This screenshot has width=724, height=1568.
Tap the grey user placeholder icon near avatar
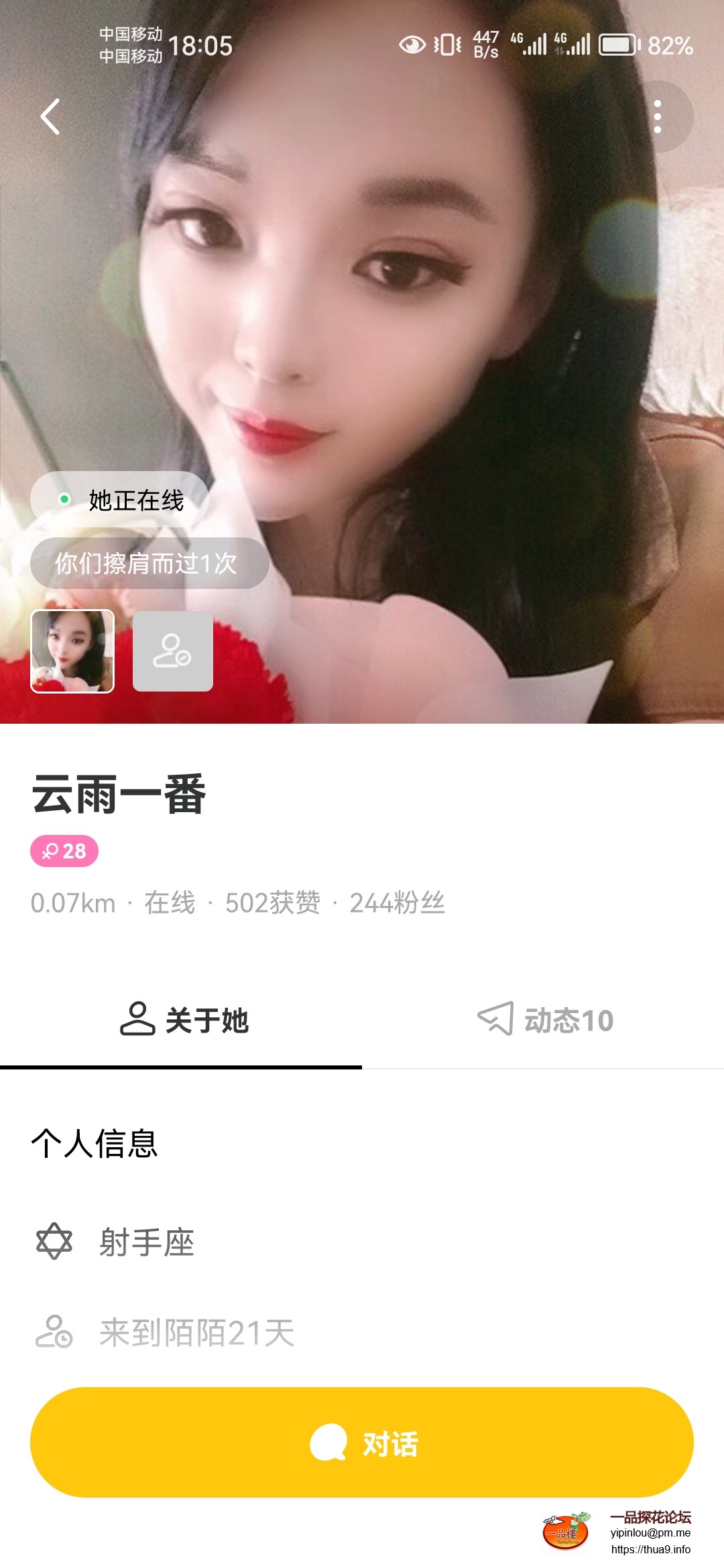tap(173, 650)
